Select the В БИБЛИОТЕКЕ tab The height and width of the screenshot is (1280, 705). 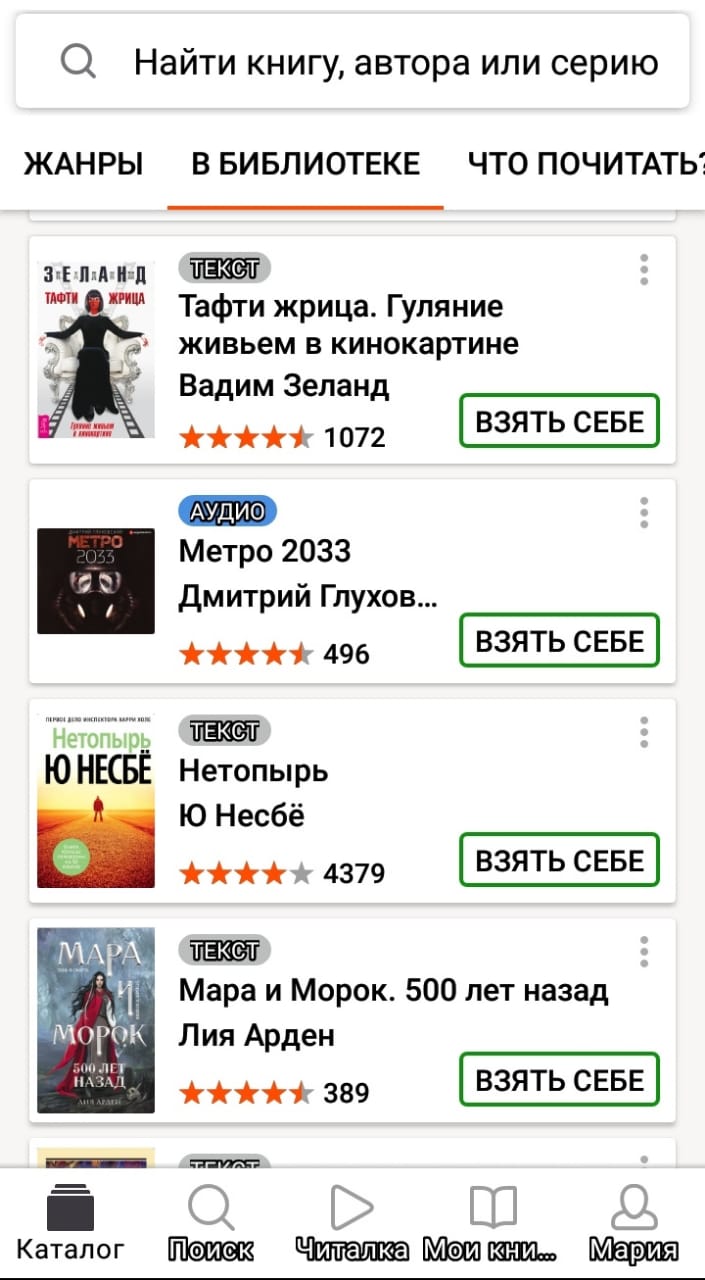coord(305,163)
